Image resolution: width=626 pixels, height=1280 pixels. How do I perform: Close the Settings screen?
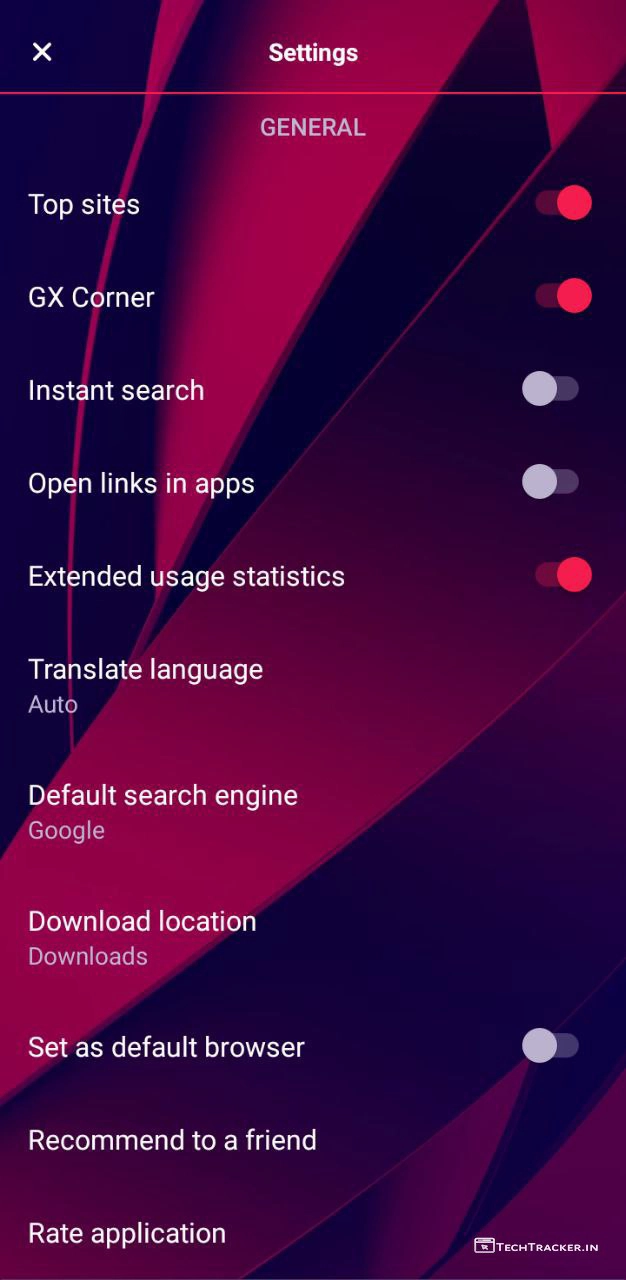pyautogui.click(x=42, y=52)
